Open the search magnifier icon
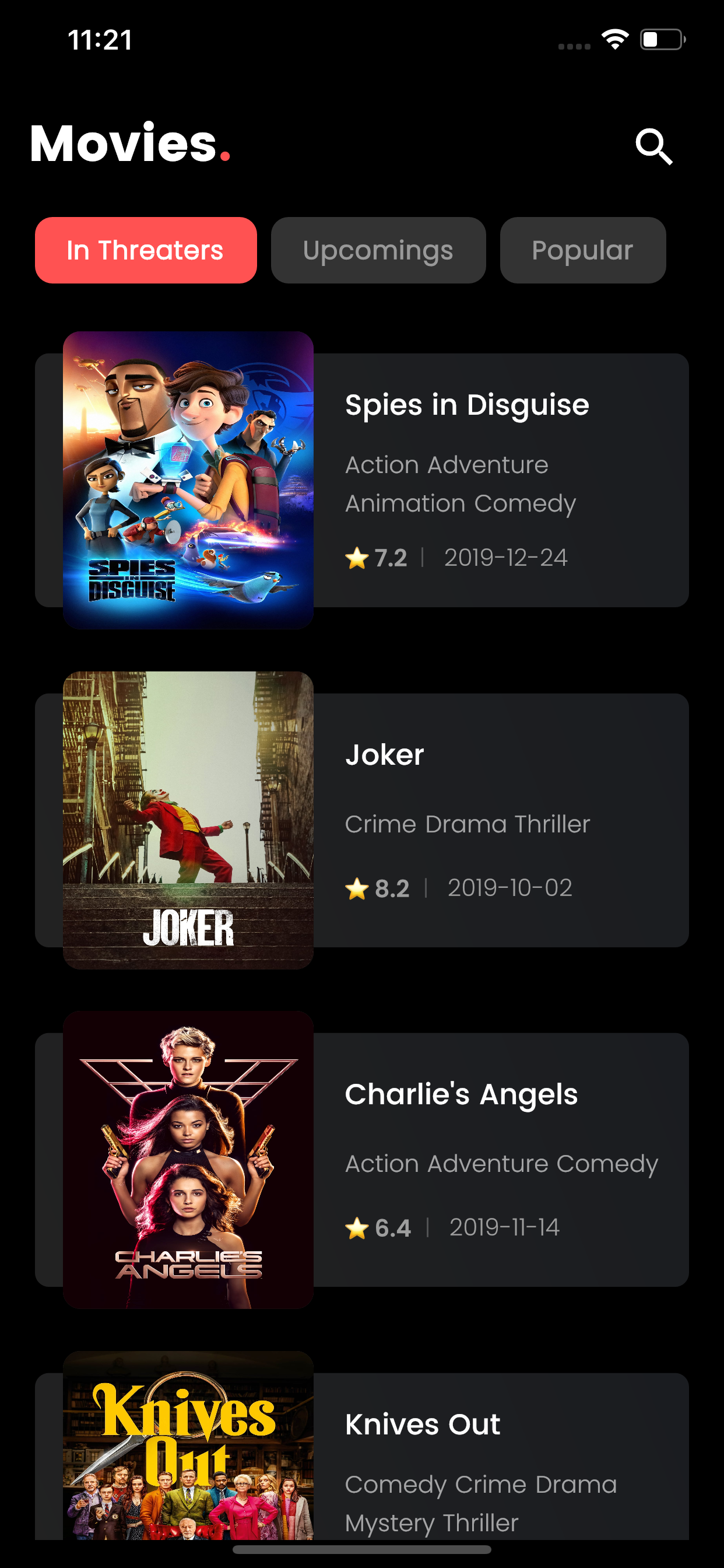This screenshot has width=724, height=1568. (654, 146)
